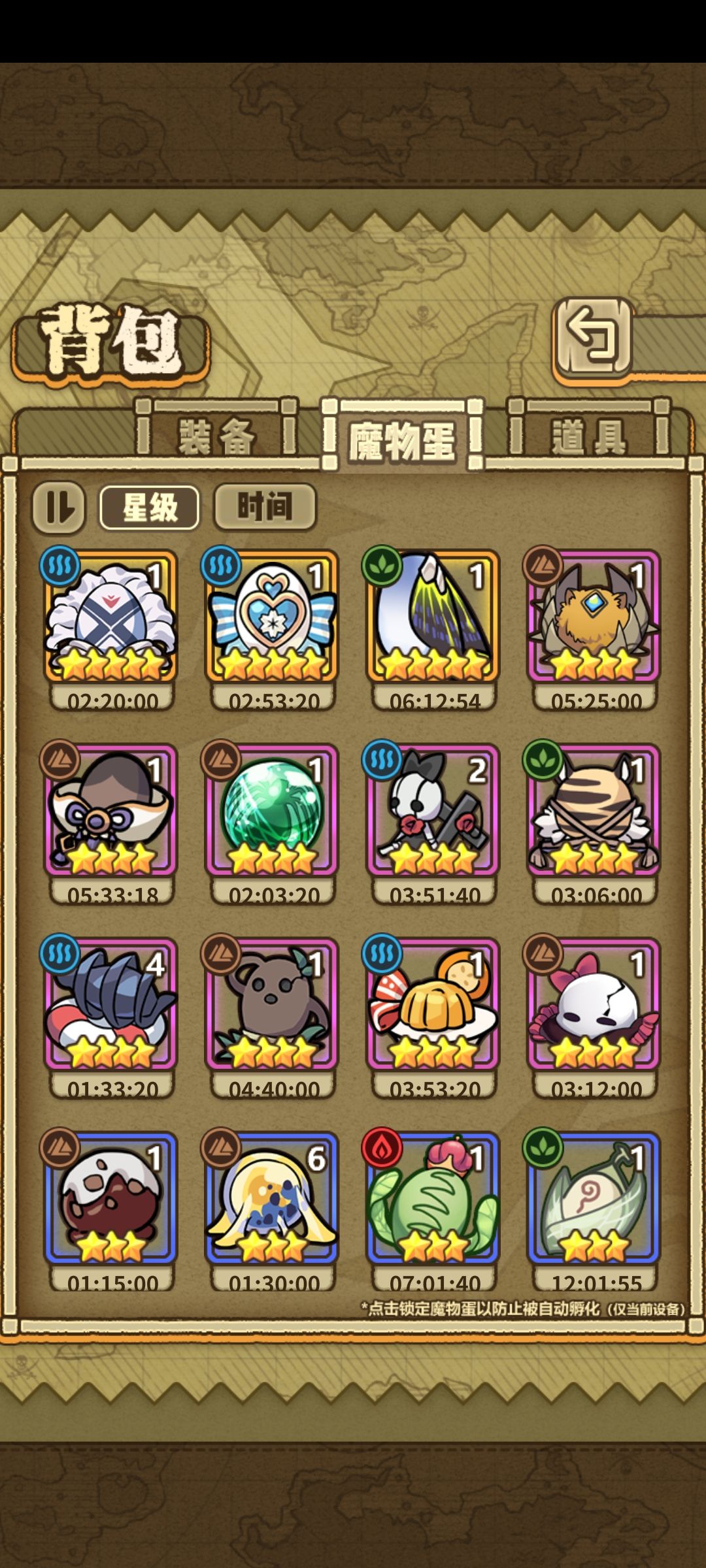Sort eggs by 星级

click(x=150, y=507)
